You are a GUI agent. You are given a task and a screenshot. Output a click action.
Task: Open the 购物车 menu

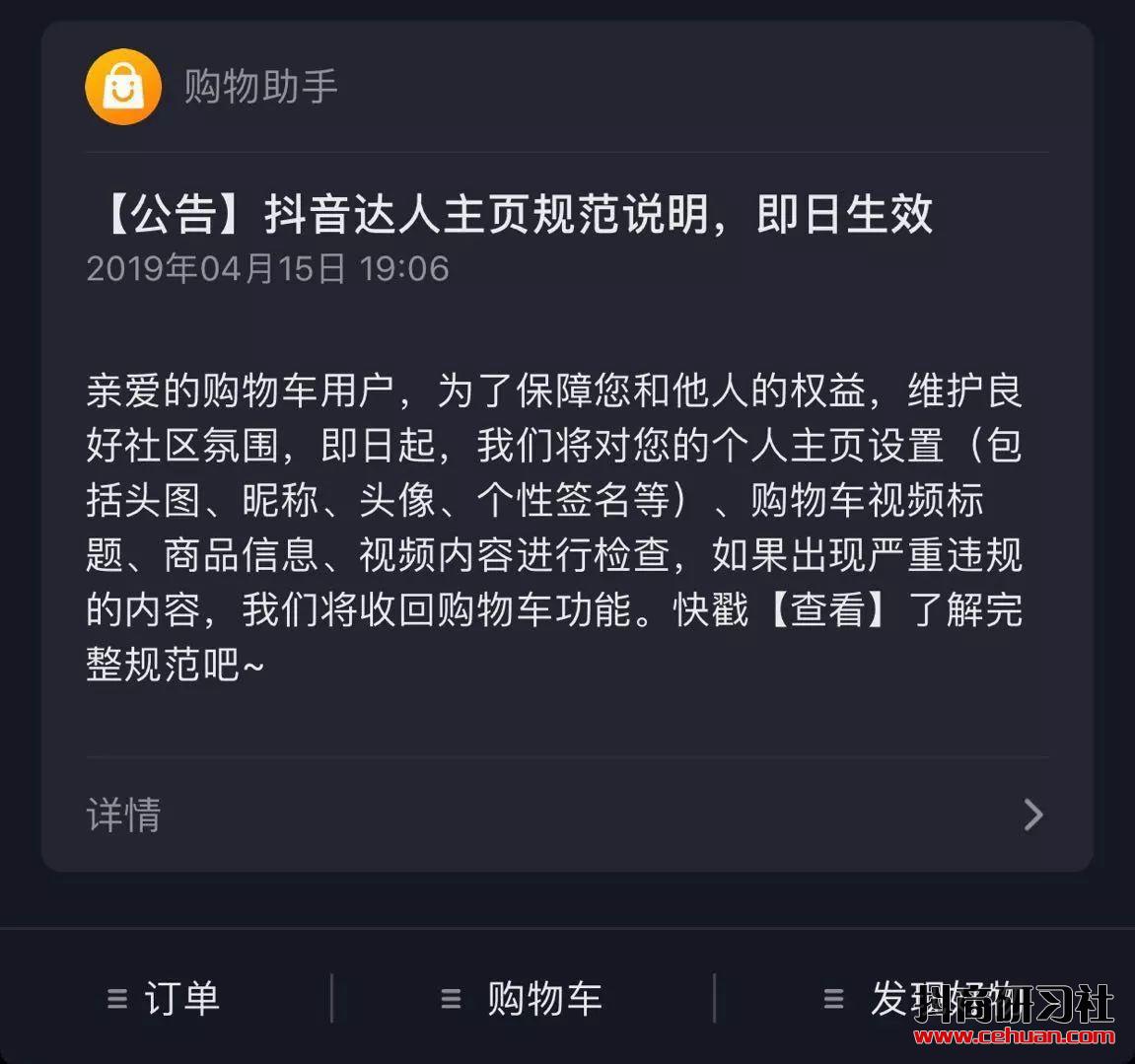(x=523, y=999)
